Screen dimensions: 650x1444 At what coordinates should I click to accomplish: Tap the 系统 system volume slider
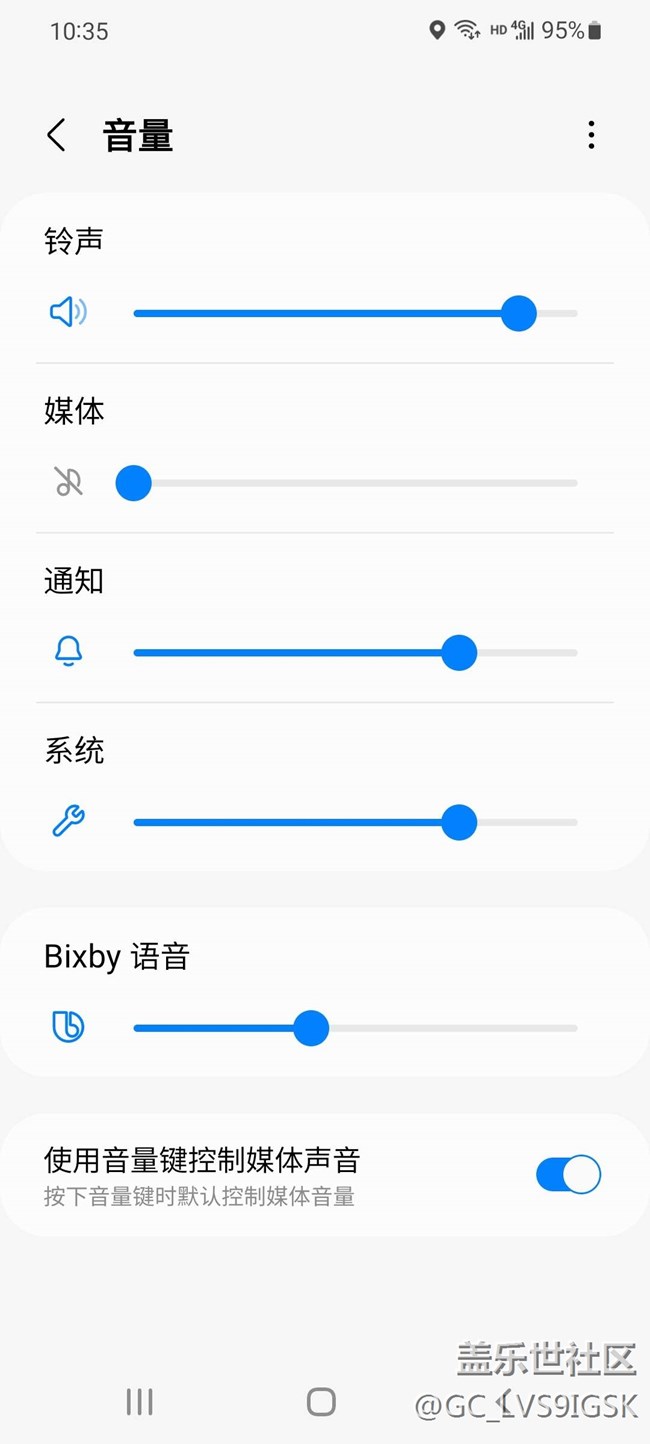(x=355, y=823)
